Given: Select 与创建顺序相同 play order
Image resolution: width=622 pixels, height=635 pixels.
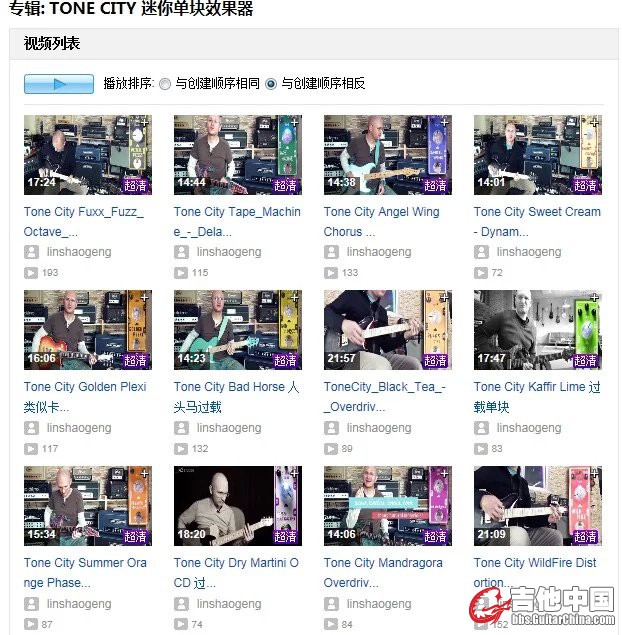Looking at the screenshot, I should tap(165, 85).
